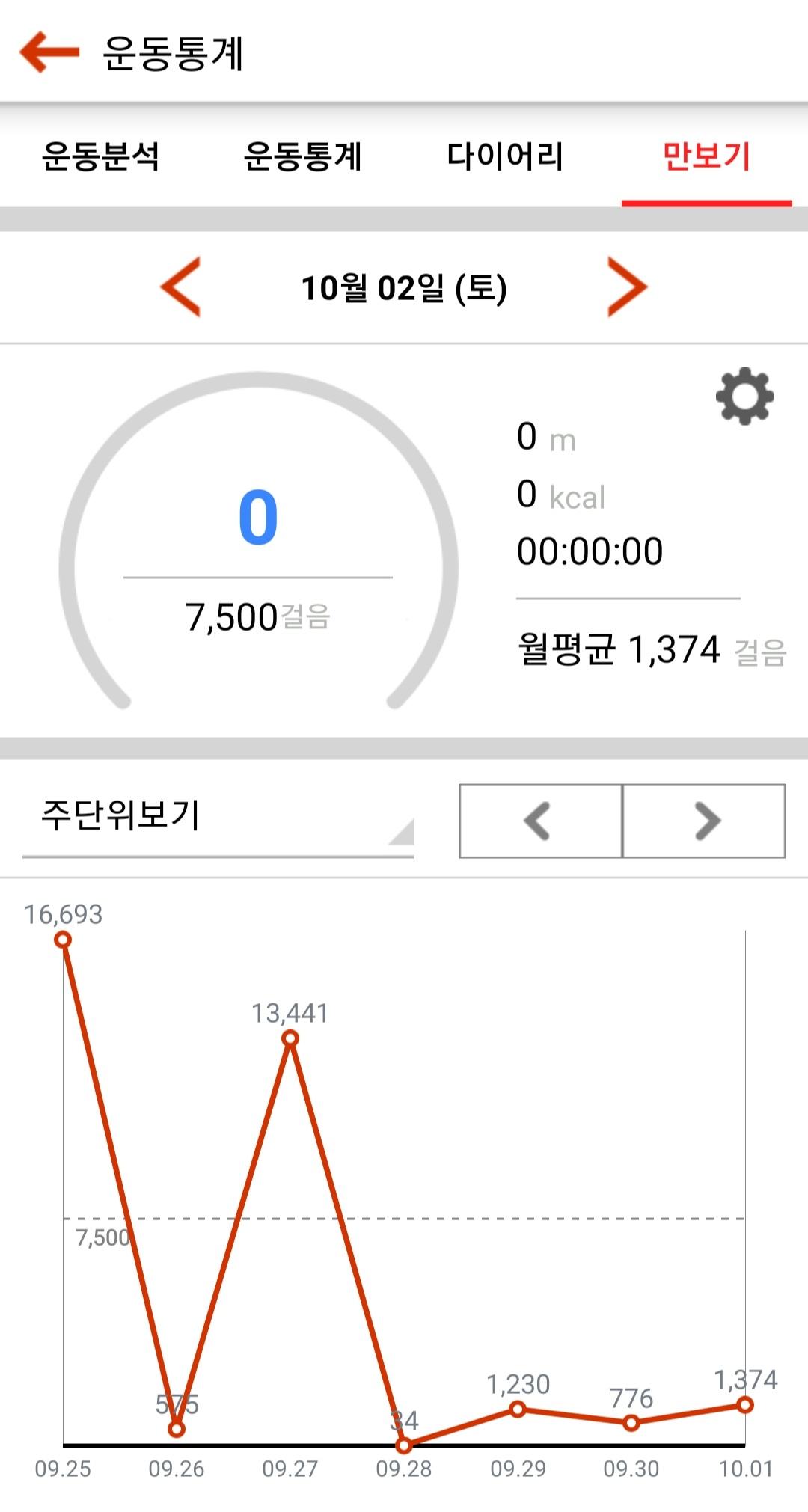Show the previous week's chart
Image resolution: width=808 pixels, height=1512 pixels.
click(x=540, y=821)
